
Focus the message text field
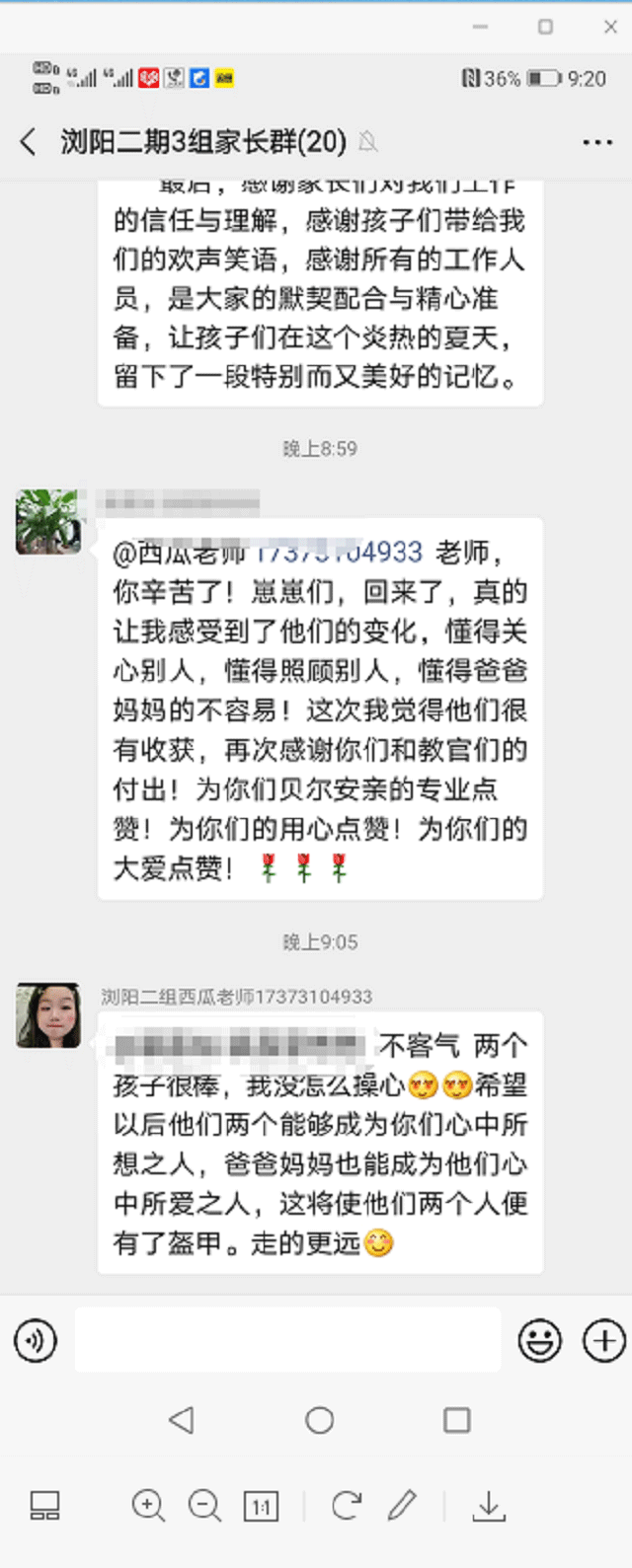click(x=287, y=1340)
